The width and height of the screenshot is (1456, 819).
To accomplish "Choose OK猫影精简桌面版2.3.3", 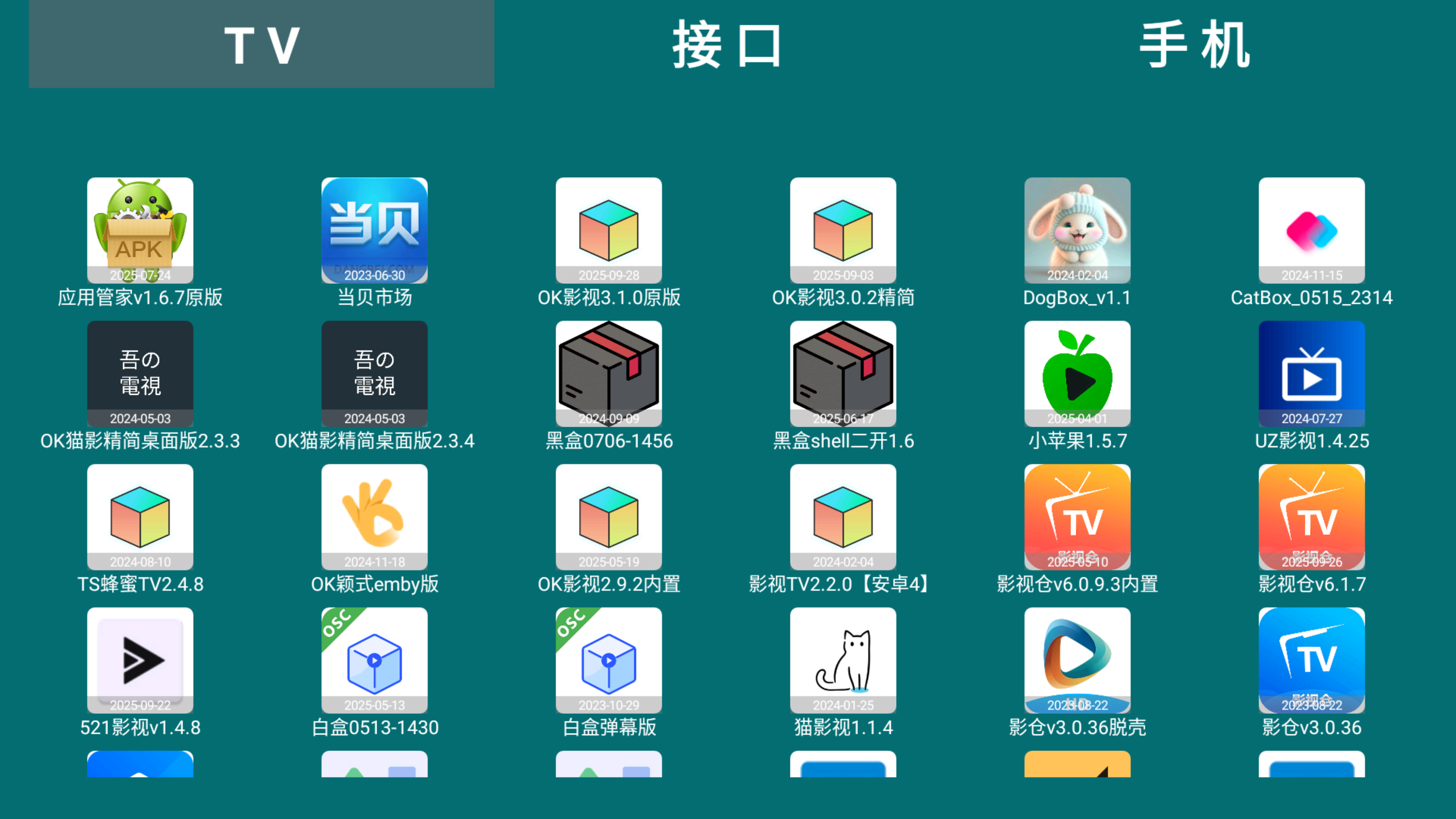I will pos(140,374).
